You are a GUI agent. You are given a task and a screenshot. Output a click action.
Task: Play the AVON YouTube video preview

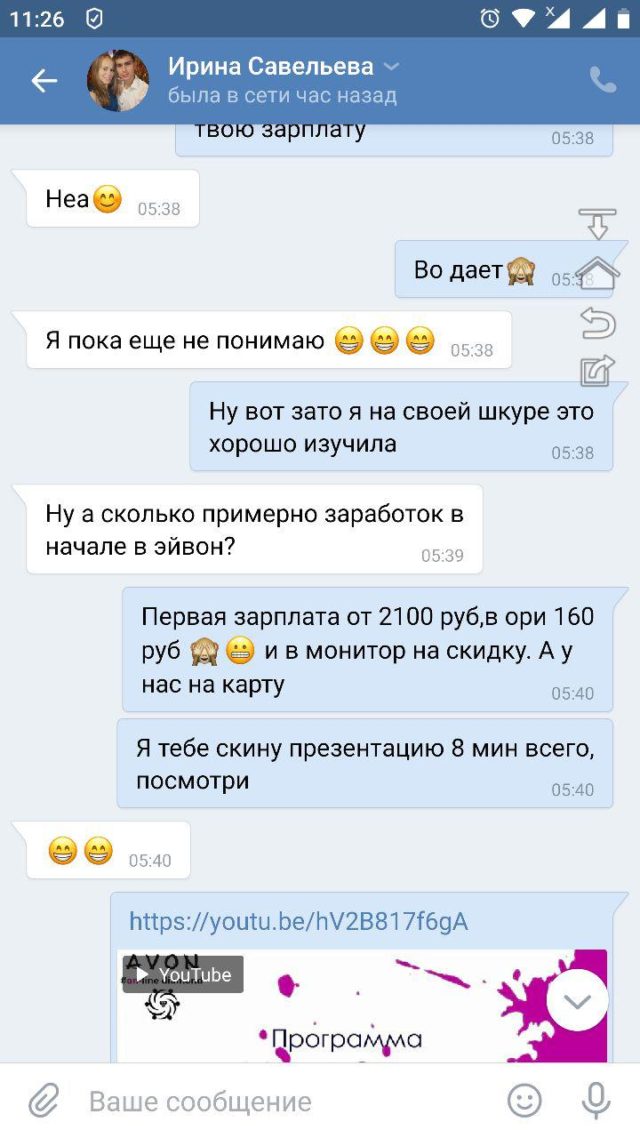pyautogui.click(x=362, y=1006)
